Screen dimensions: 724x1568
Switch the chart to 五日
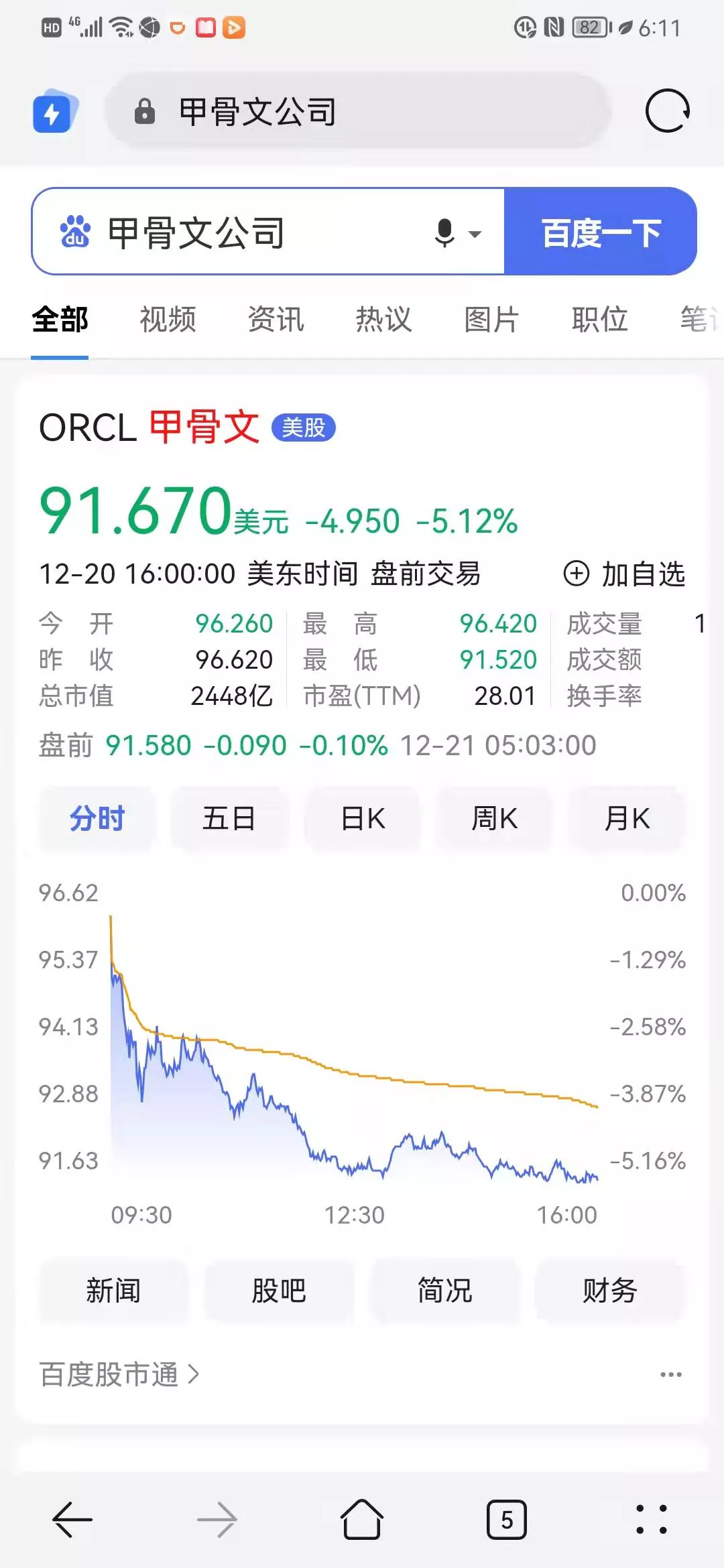(x=229, y=818)
